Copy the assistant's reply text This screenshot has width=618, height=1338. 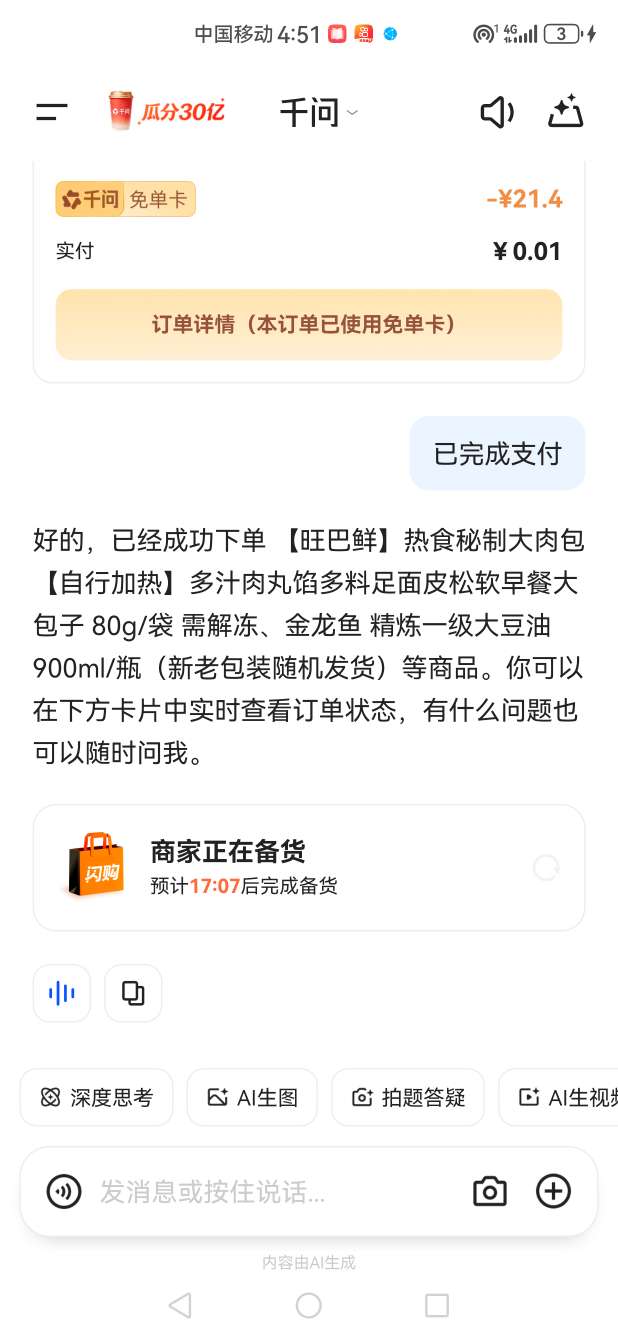tap(133, 993)
